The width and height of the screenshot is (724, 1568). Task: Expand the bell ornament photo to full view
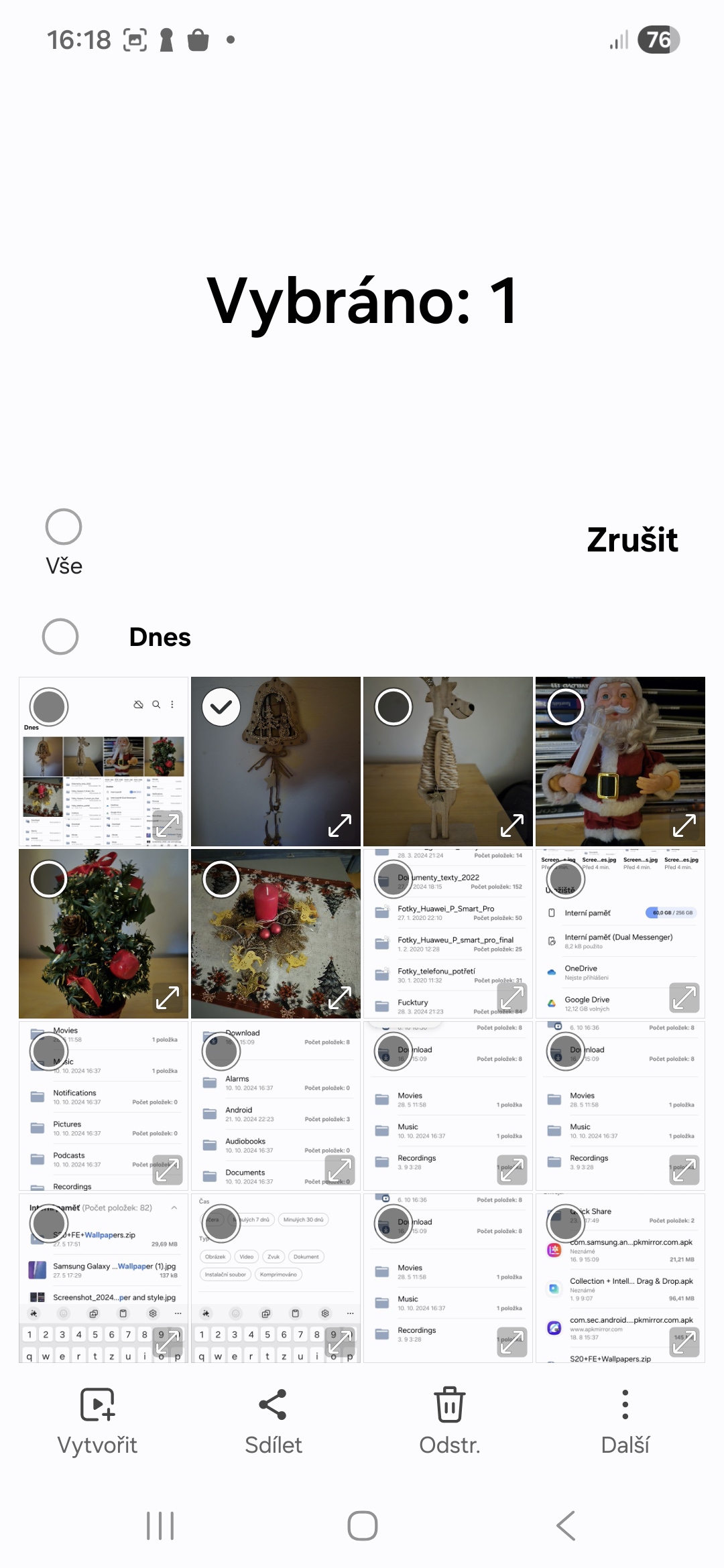tap(340, 826)
